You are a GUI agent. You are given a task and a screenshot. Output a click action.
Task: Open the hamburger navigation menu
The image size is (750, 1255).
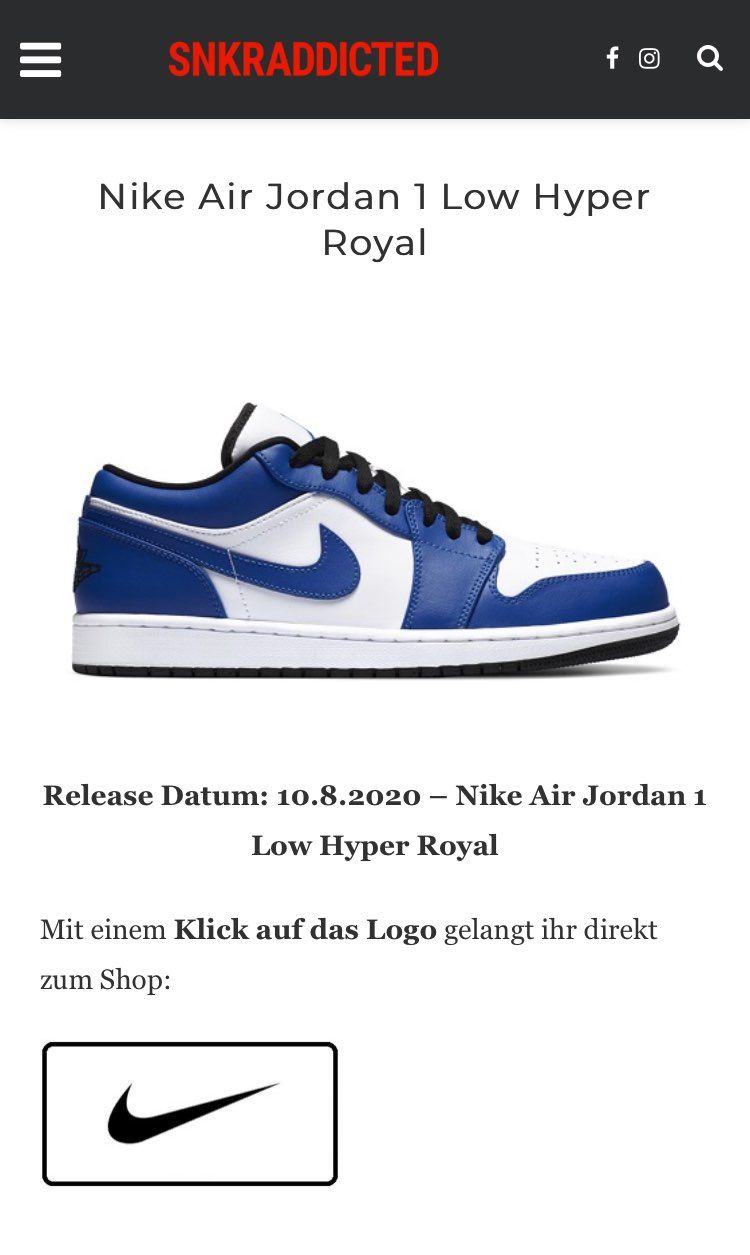coord(40,60)
